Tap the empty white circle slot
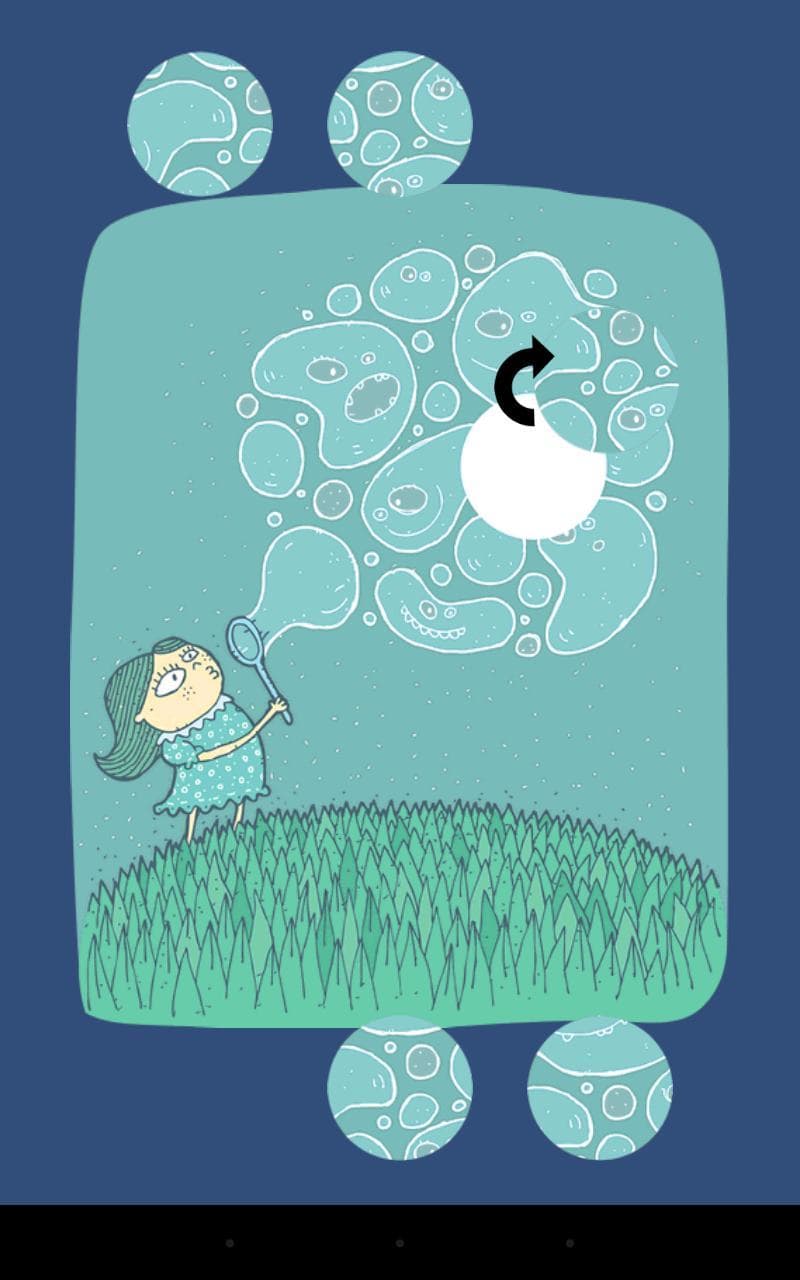The width and height of the screenshot is (800, 1280). click(x=532, y=468)
